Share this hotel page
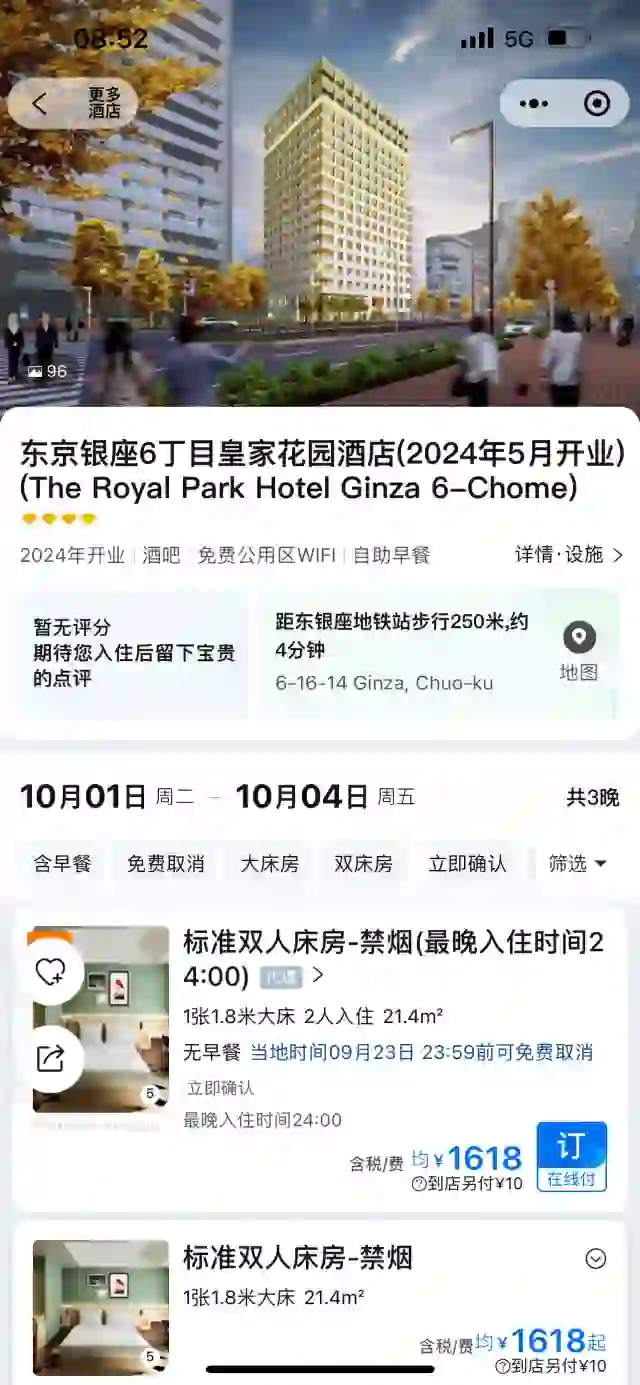The height and width of the screenshot is (1385, 640). (x=50, y=1059)
